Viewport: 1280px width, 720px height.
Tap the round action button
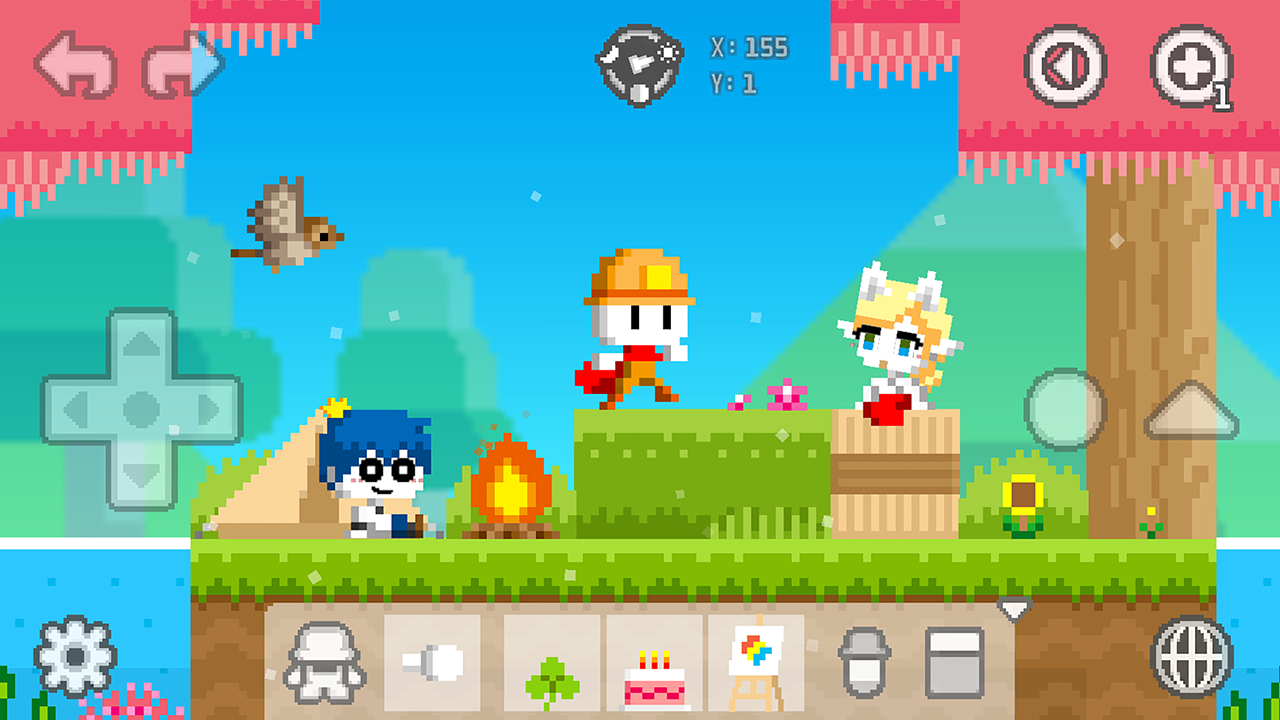tap(1064, 409)
